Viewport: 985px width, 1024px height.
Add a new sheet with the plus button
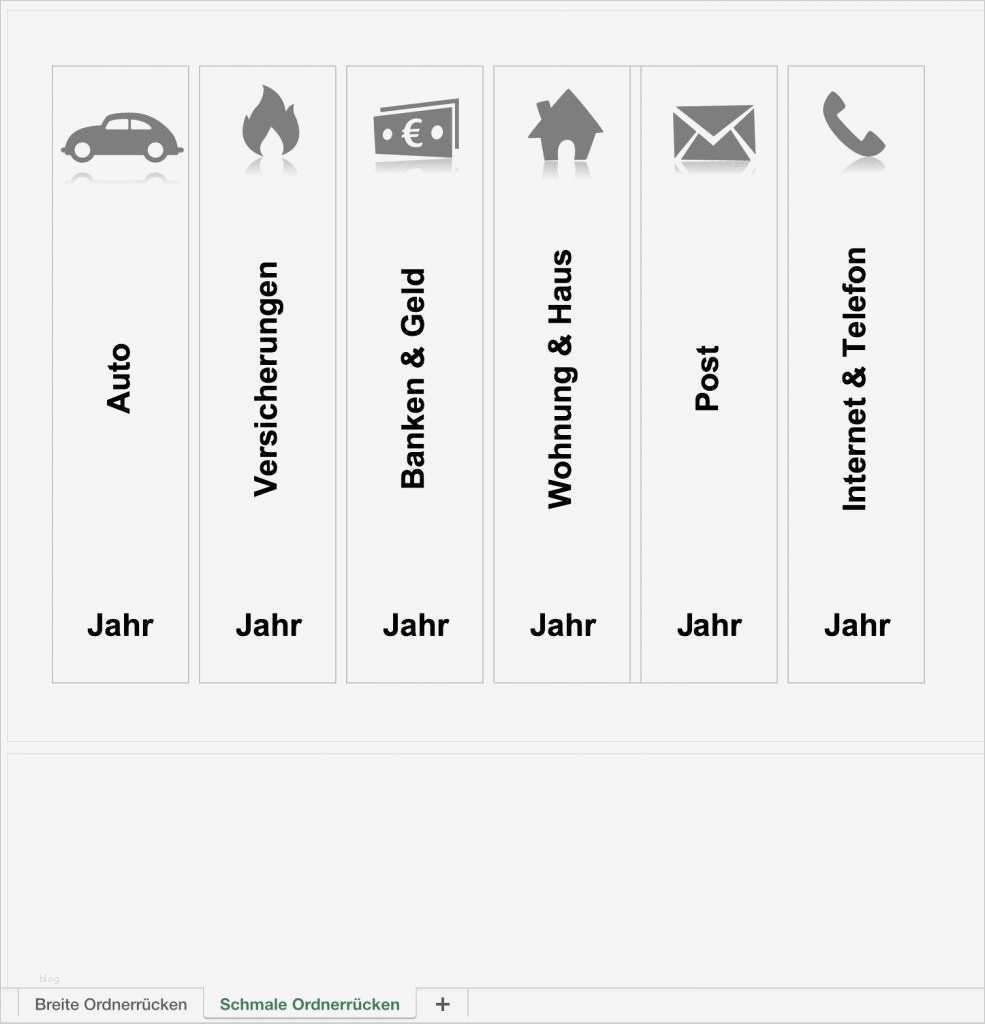coord(442,1004)
